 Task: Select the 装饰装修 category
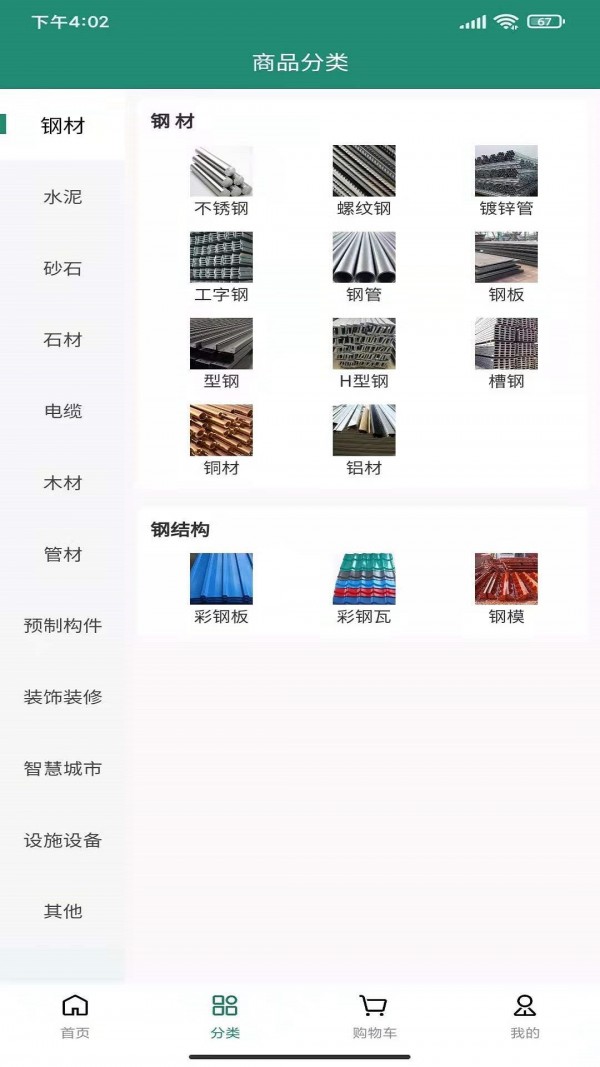click(63, 697)
